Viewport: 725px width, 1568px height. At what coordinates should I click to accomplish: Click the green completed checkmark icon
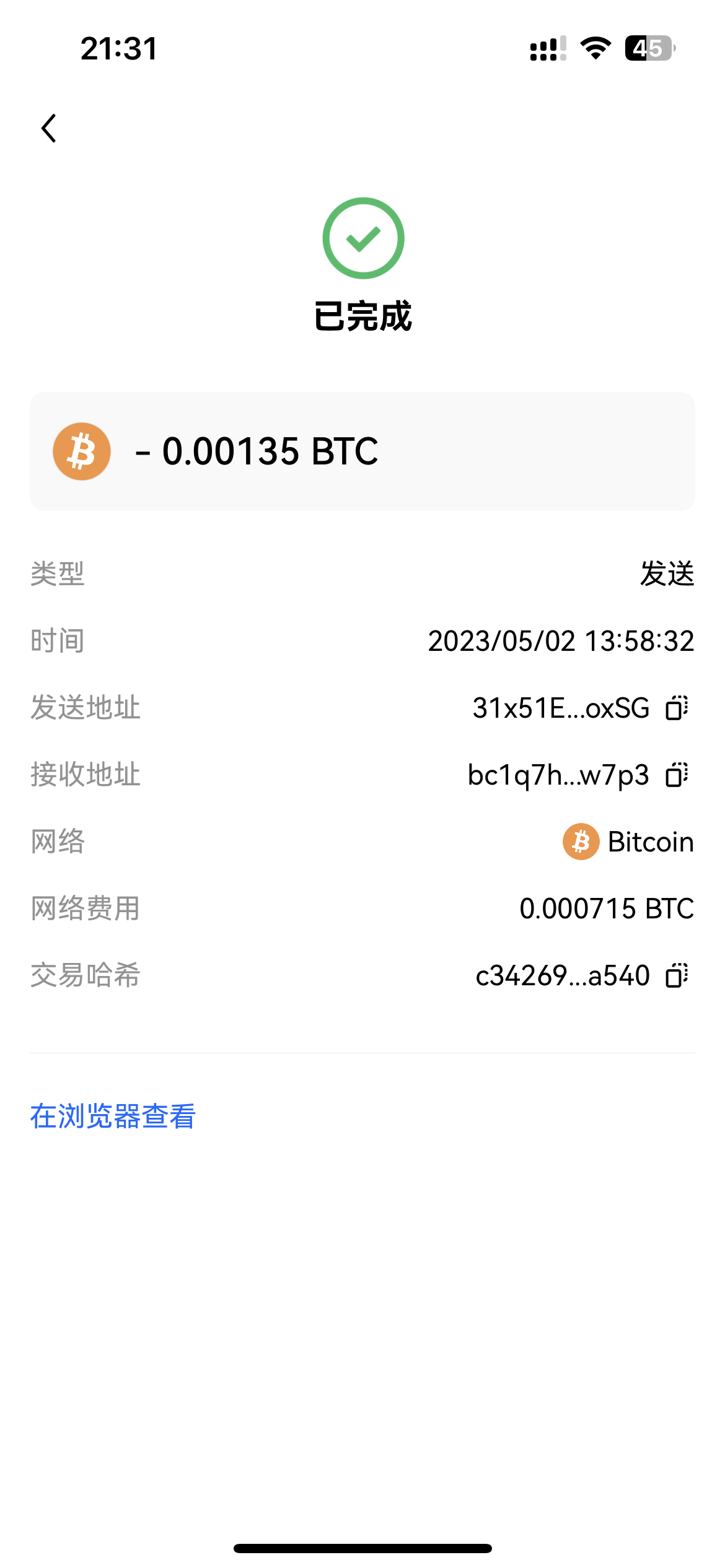click(x=362, y=238)
